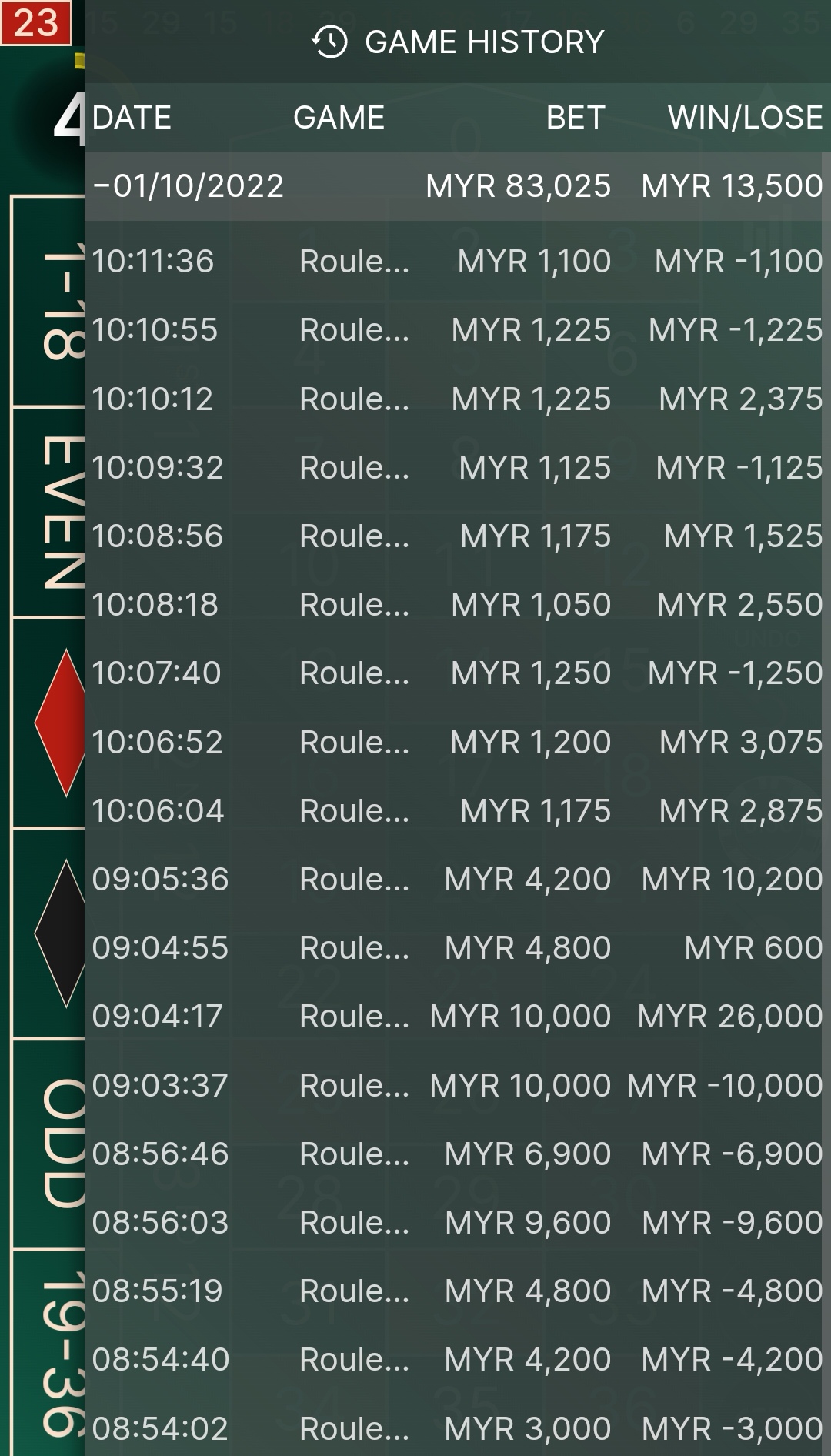This screenshot has width=831, height=1456.
Task: Bet on ODD
Action: point(48,1144)
